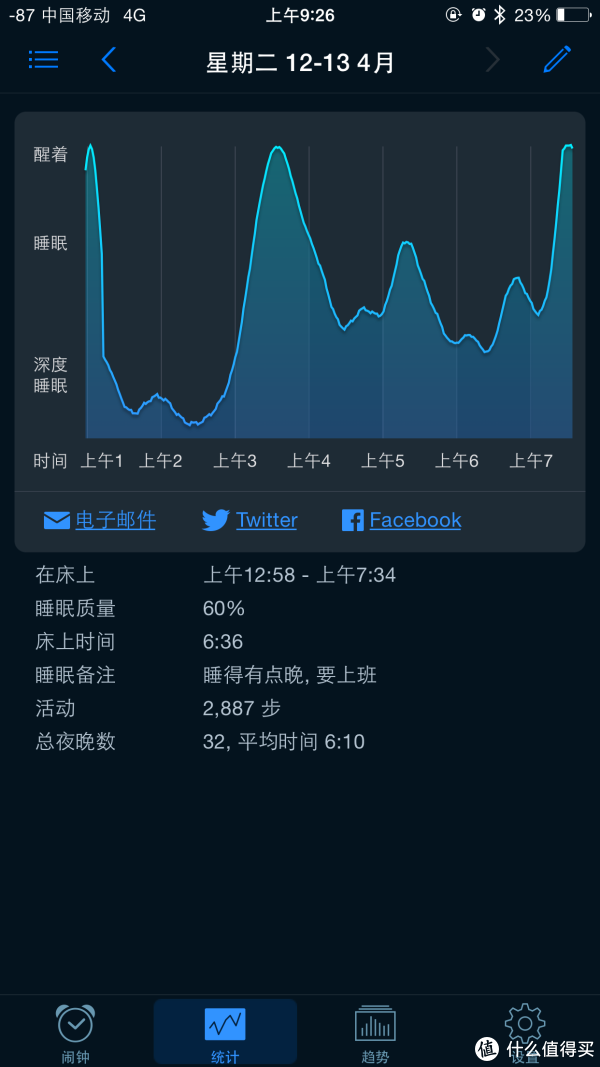
Task: Share the sleep graph on Twitter
Action: pyautogui.click(x=250, y=521)
